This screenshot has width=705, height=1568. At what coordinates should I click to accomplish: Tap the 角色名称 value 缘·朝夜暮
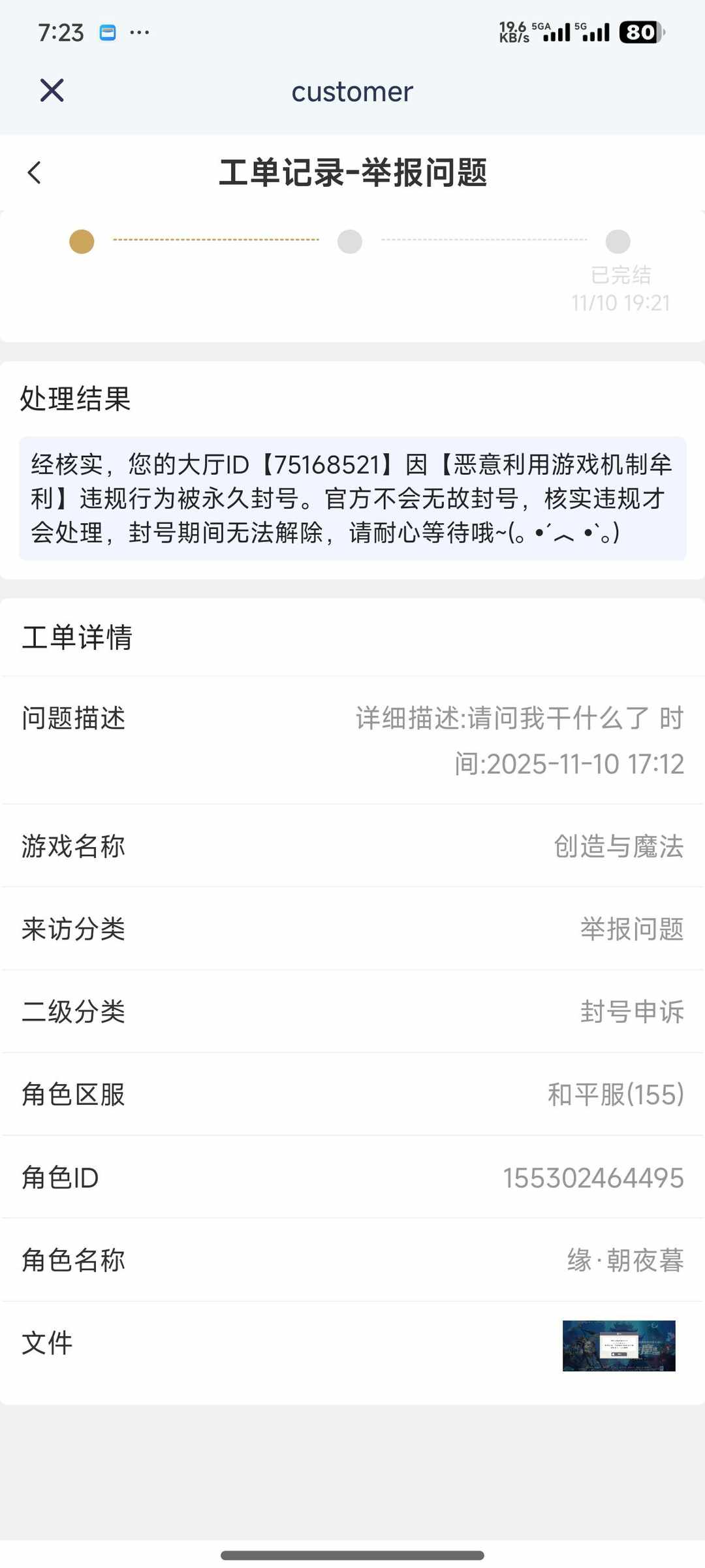point(626,1261)
